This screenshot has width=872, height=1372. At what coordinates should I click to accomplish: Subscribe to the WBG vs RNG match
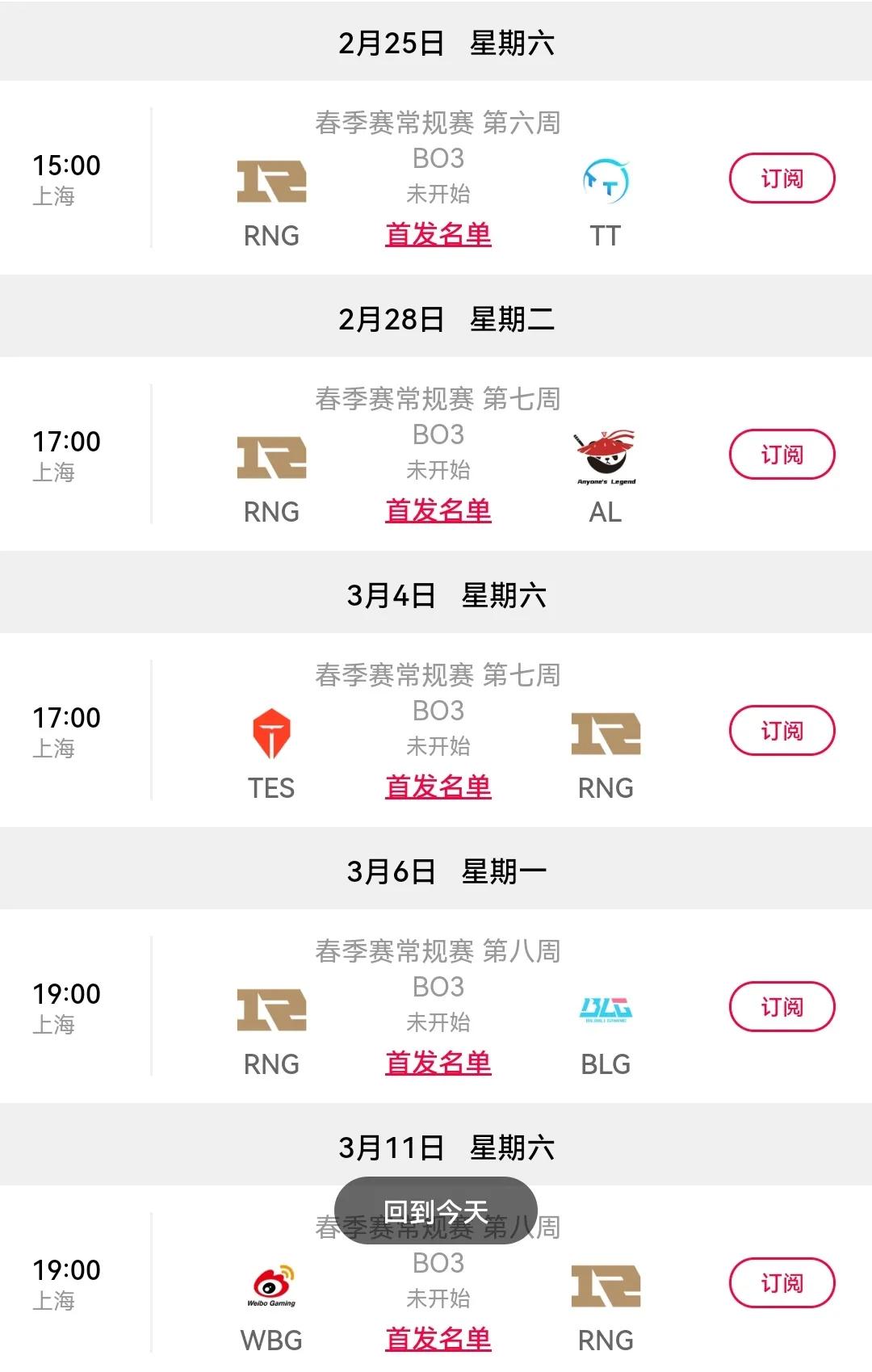[782, 1283]
